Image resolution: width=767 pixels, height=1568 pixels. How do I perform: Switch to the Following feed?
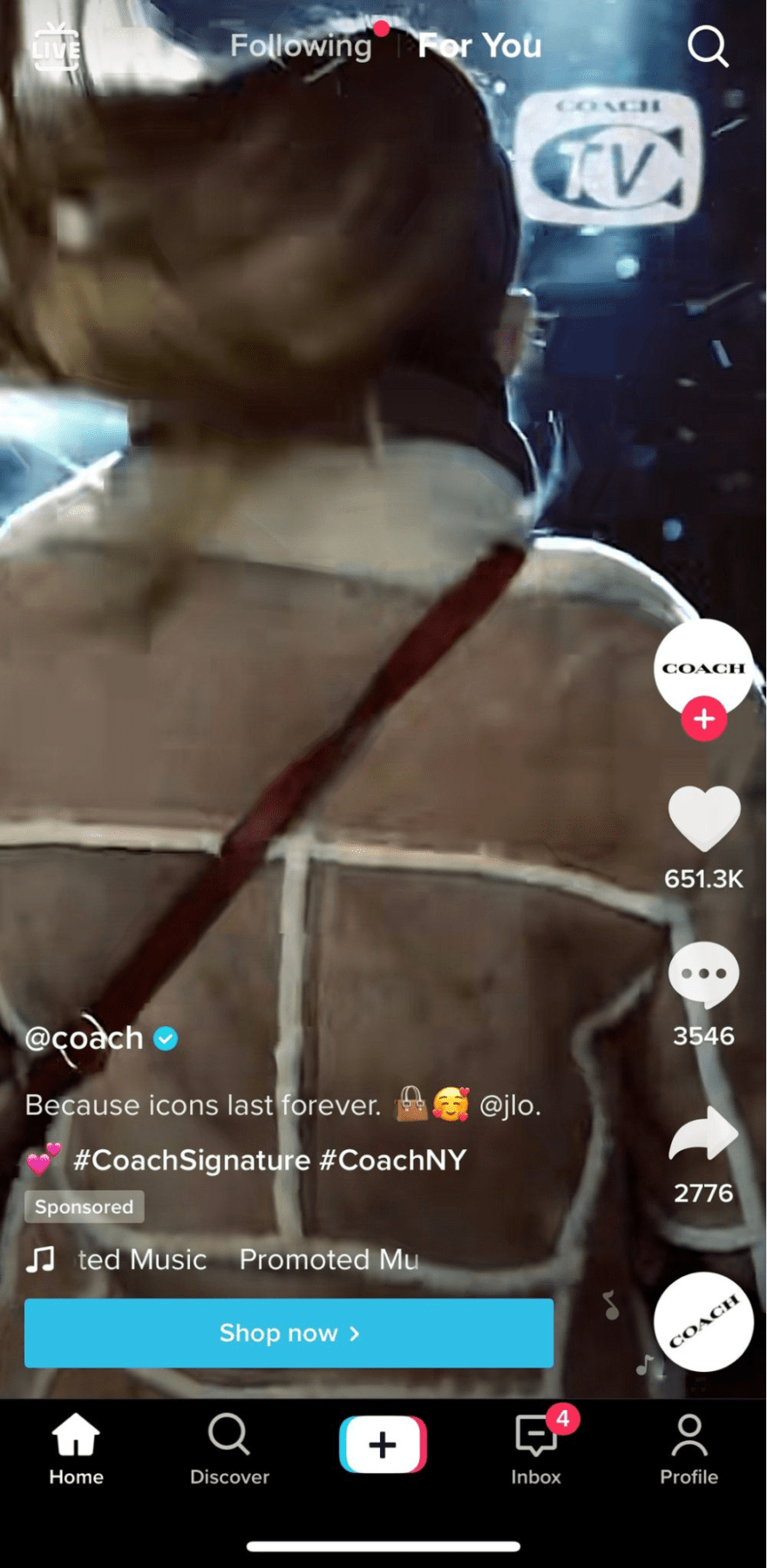[301, 45]
